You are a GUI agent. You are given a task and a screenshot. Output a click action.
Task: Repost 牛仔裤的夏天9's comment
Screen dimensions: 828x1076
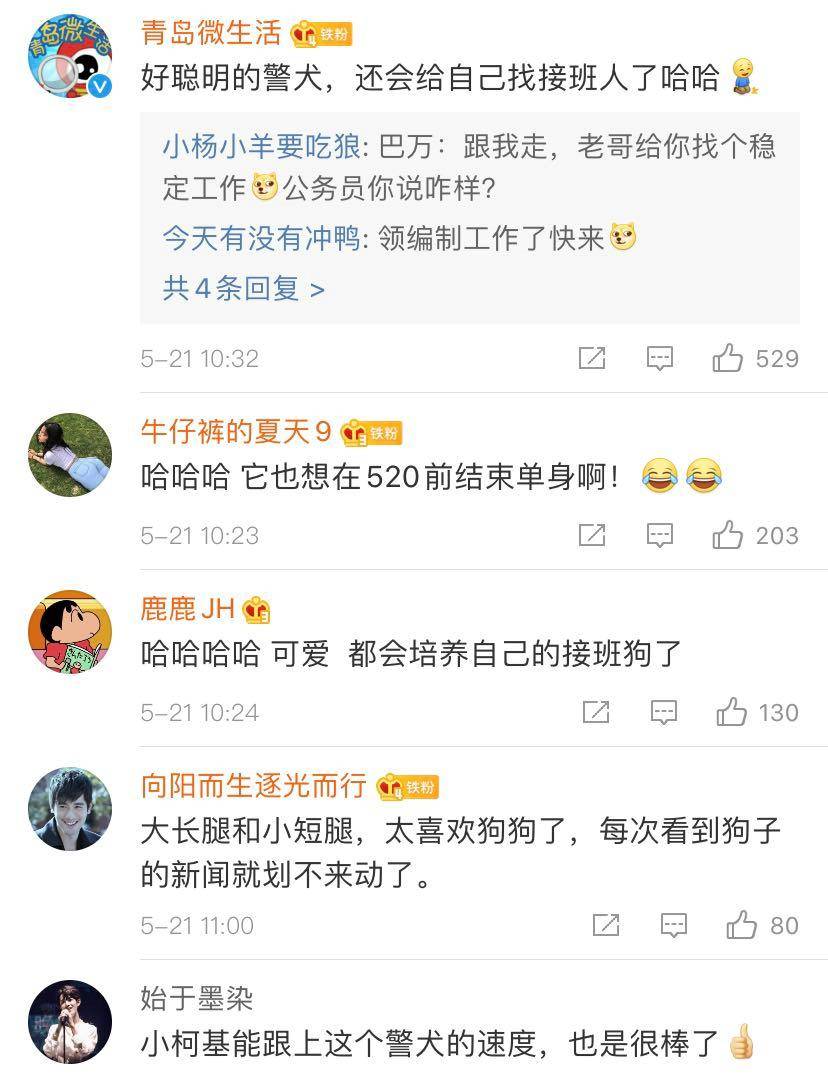click(592, 535)
